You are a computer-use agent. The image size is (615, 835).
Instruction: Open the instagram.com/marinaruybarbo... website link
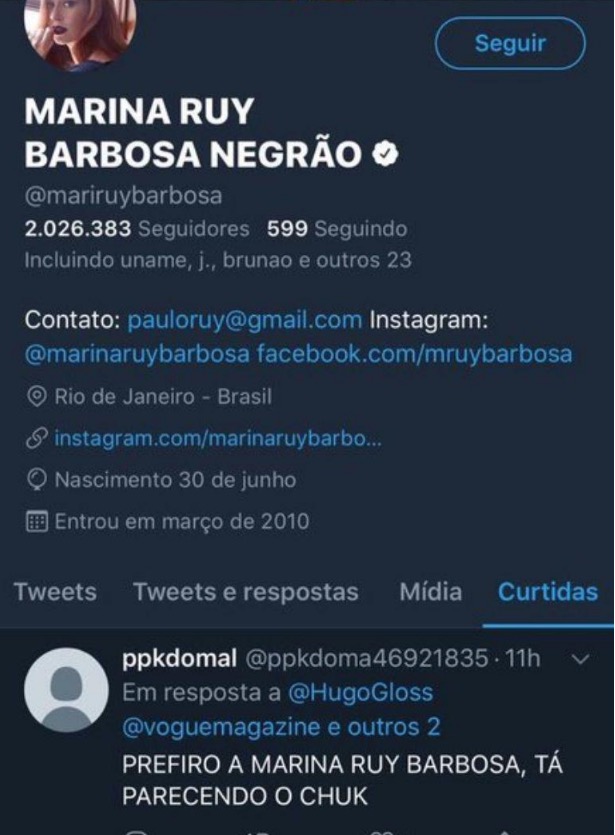pos(217,438)
